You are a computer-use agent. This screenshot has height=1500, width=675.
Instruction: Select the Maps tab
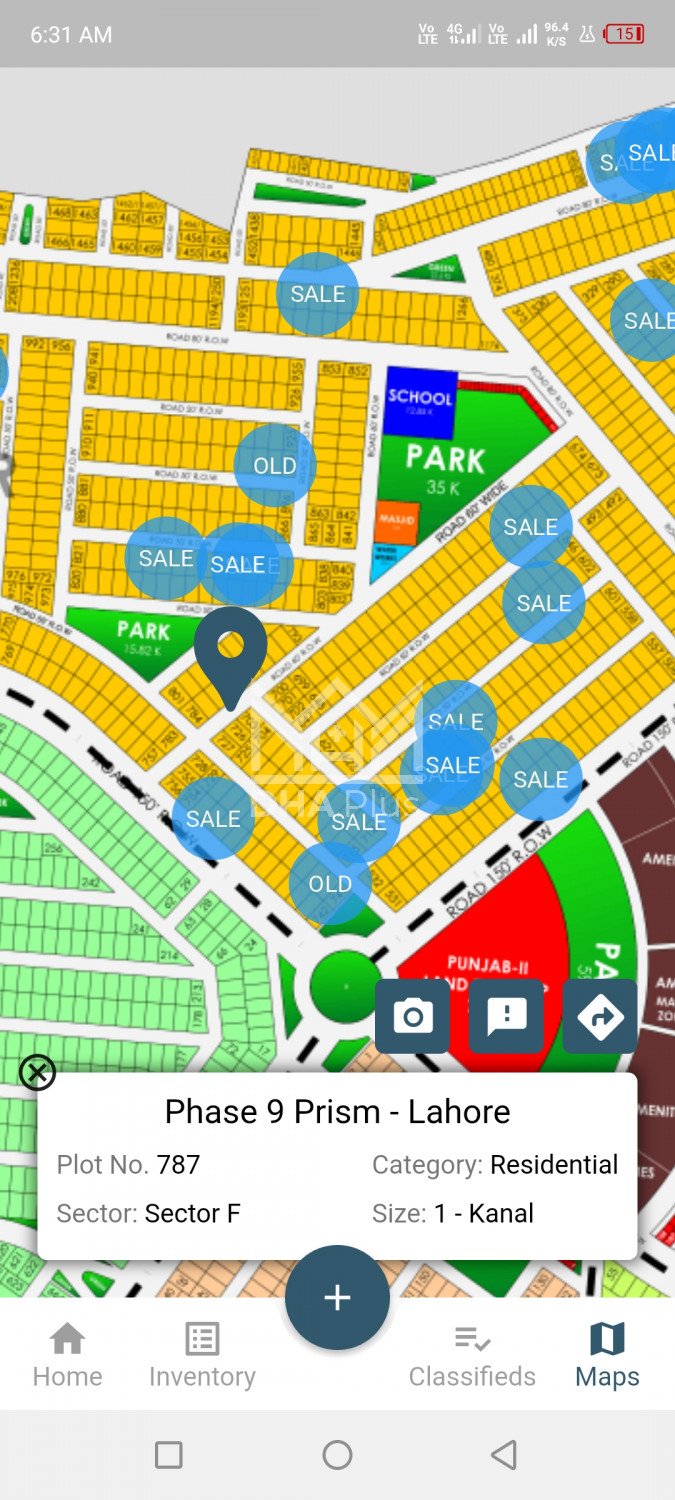tap(607, 1355)
